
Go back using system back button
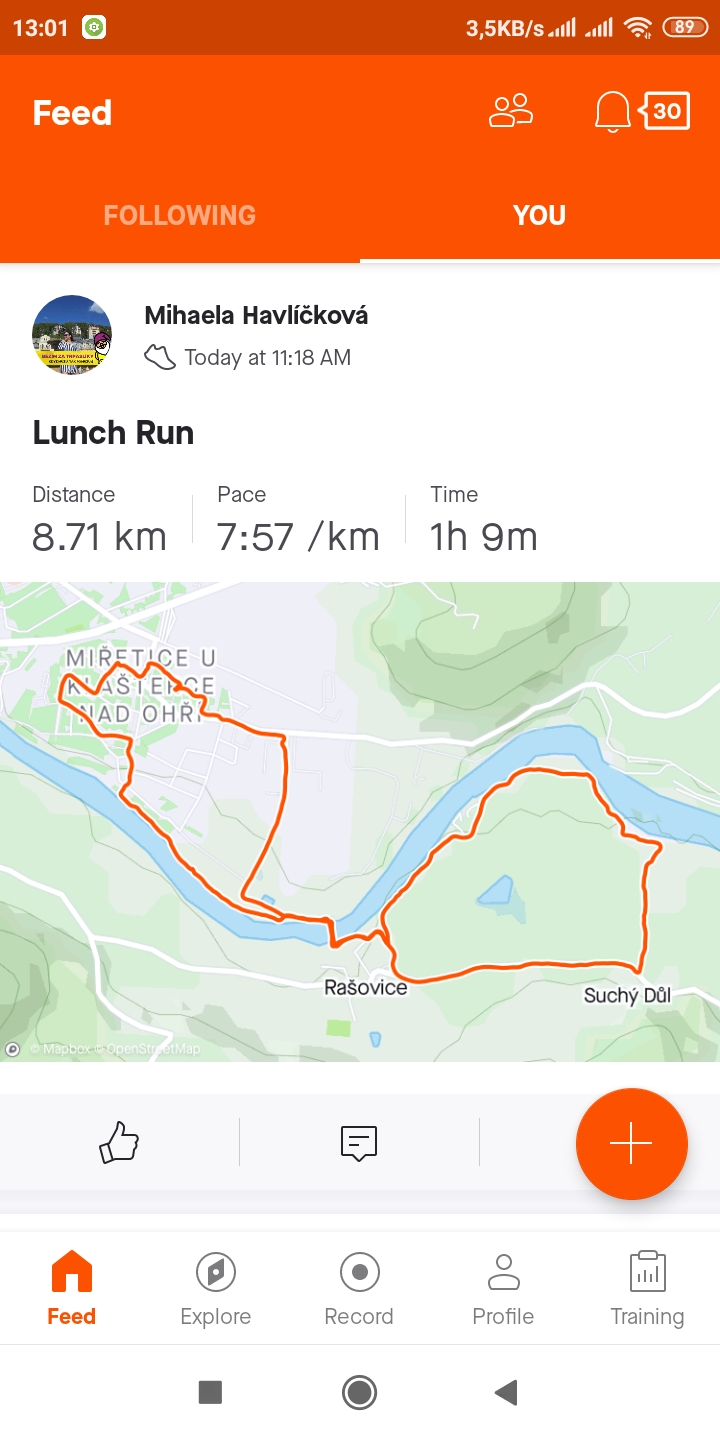(507, 1392)
